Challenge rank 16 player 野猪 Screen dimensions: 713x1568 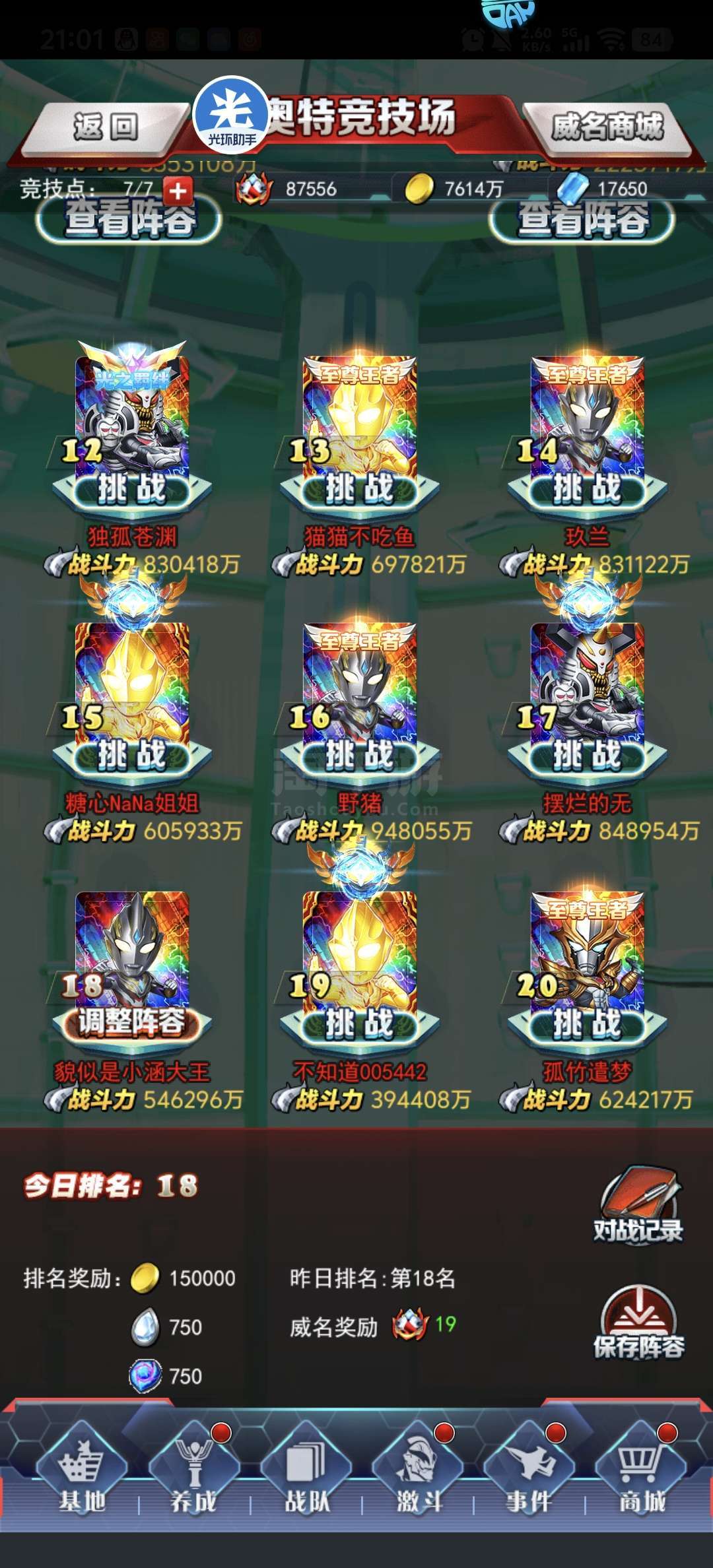(360, 755)
